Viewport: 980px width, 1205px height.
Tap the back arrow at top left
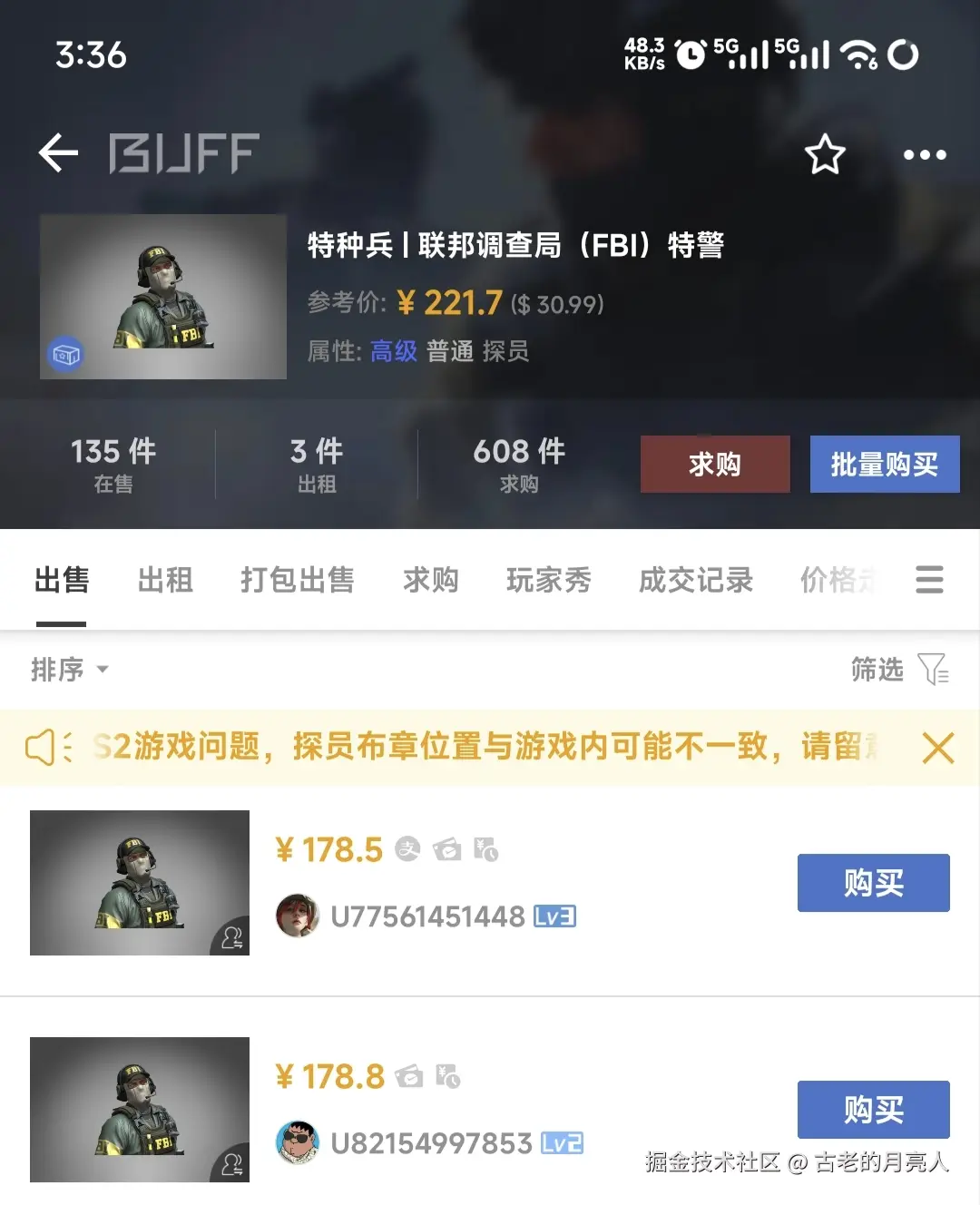[x=58, y=152]
